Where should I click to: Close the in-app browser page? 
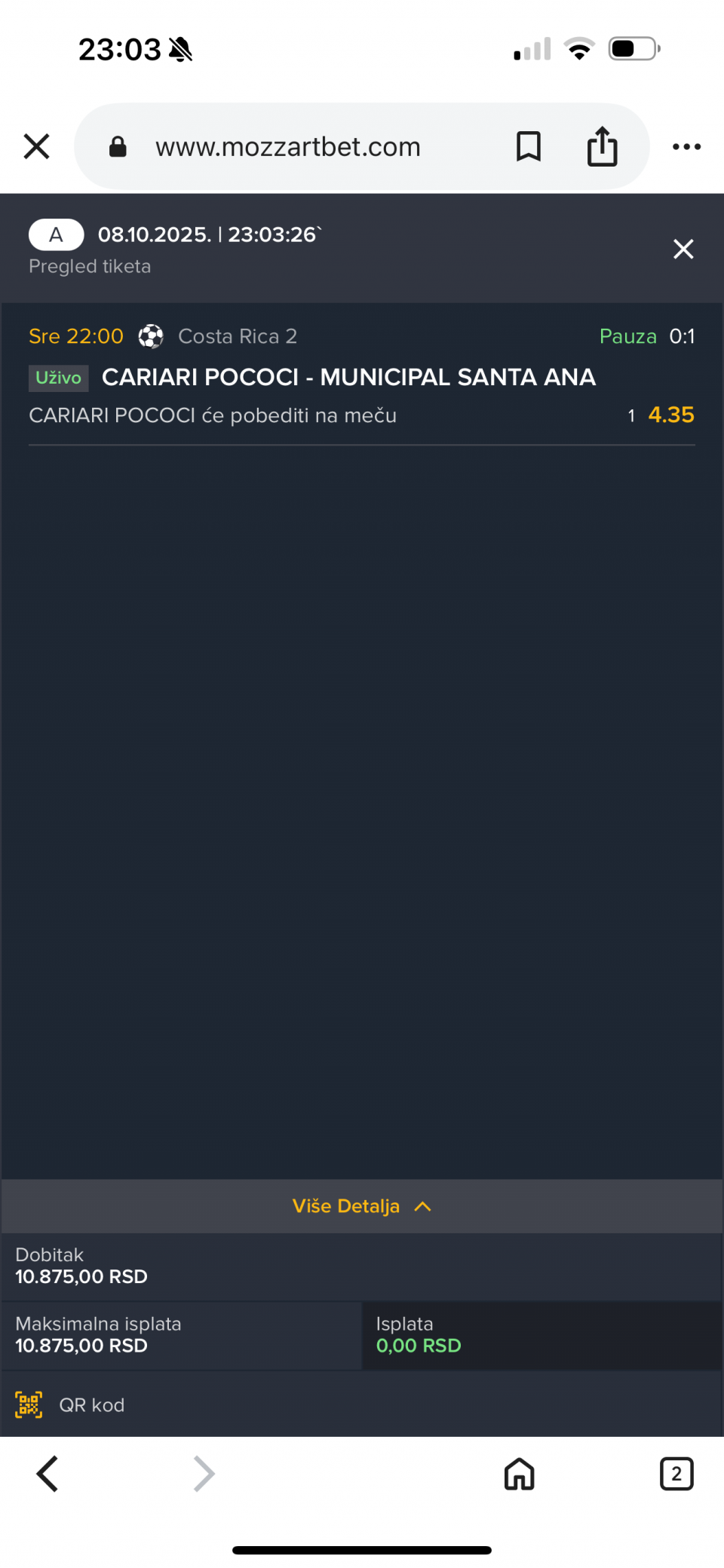36,146
